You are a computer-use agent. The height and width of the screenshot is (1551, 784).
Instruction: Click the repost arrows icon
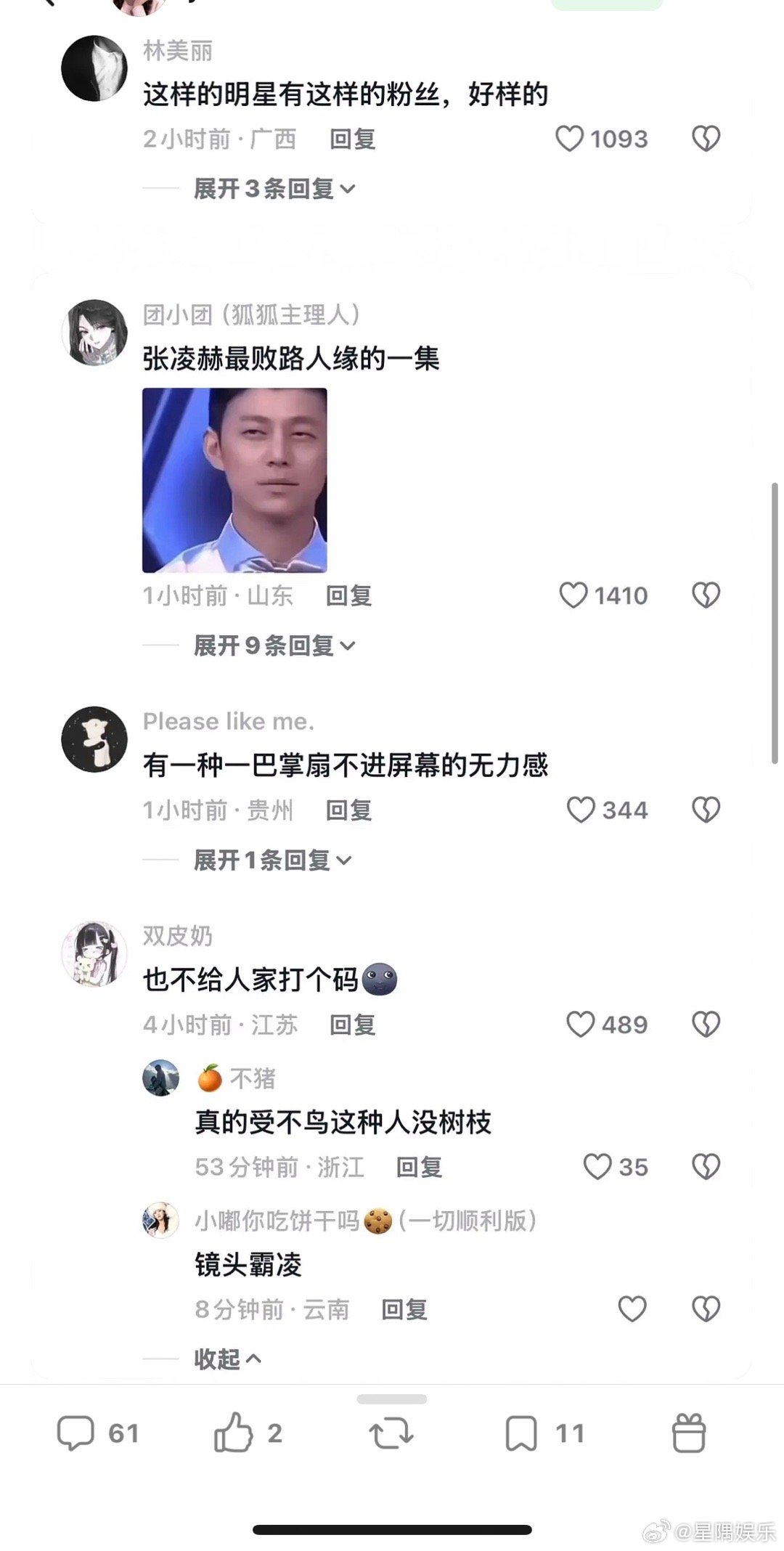point(392,1433)
